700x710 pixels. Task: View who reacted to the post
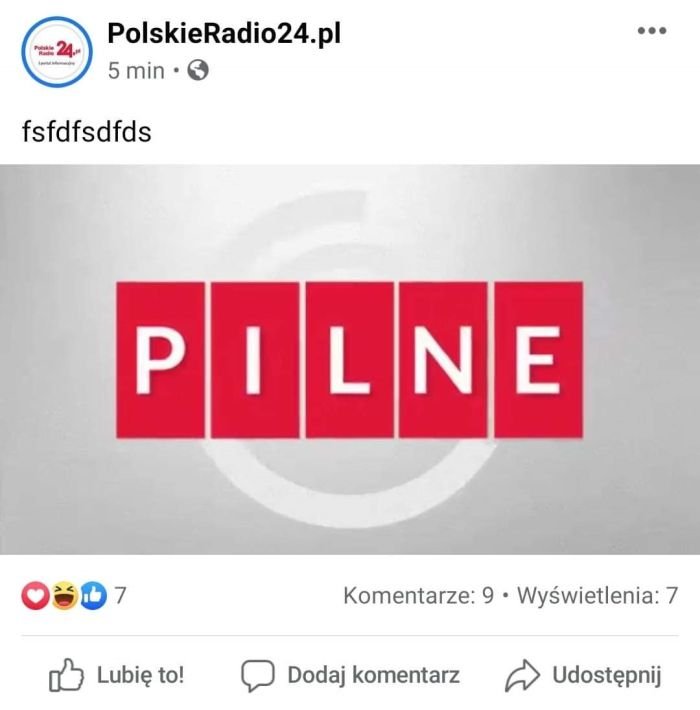click(75, 596)
